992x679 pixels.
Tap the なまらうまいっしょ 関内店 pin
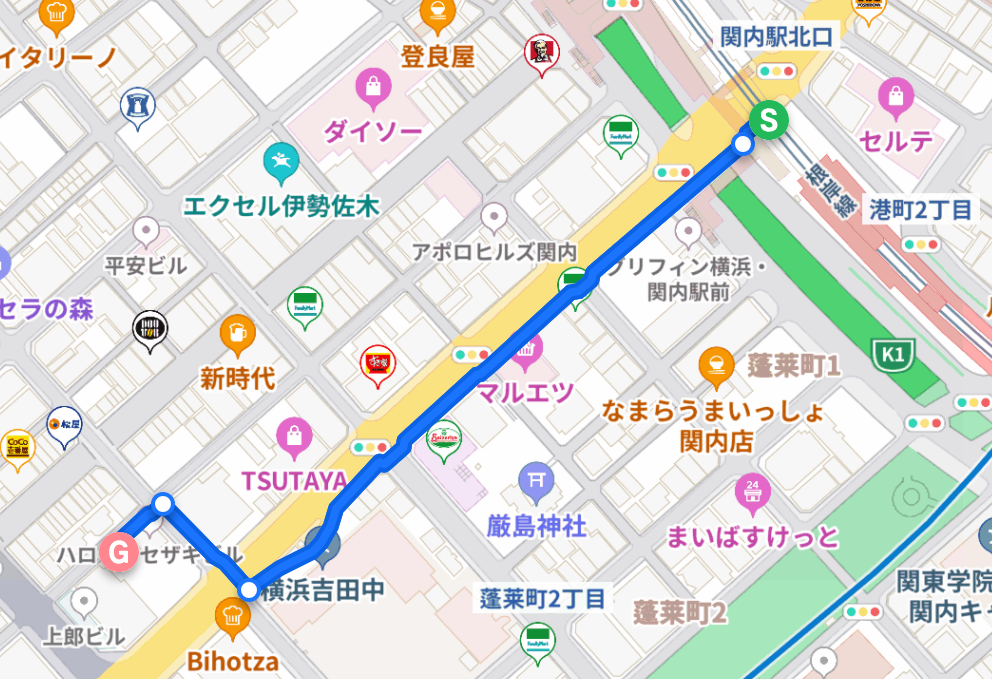(x=717, y=365)
